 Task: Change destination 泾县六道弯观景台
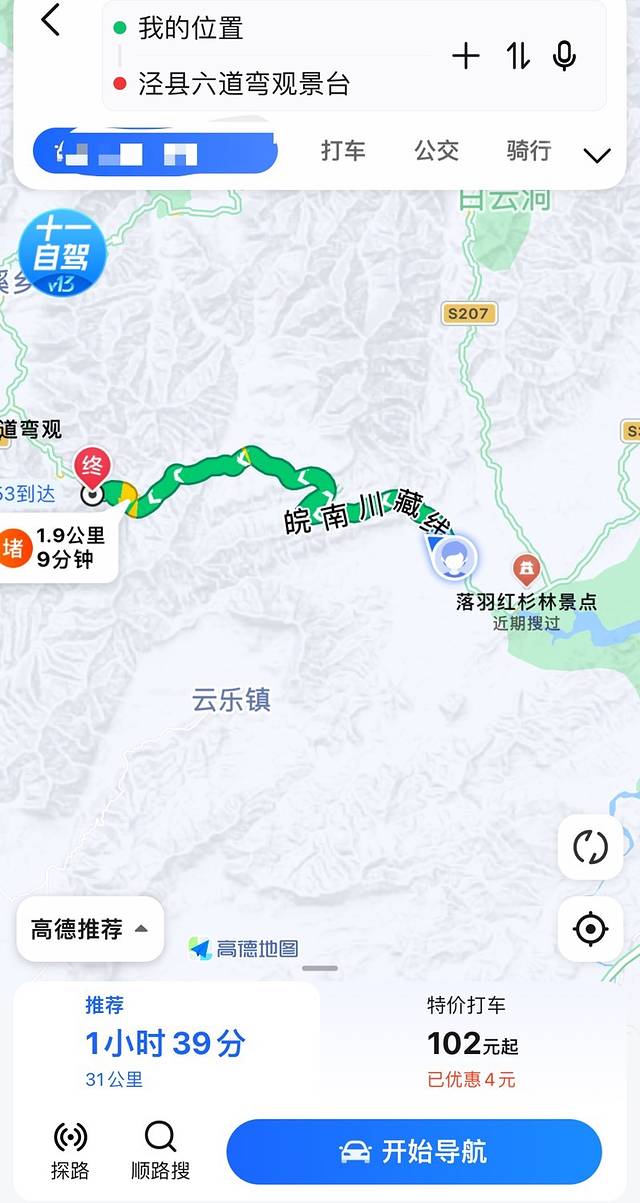[244, 85]
